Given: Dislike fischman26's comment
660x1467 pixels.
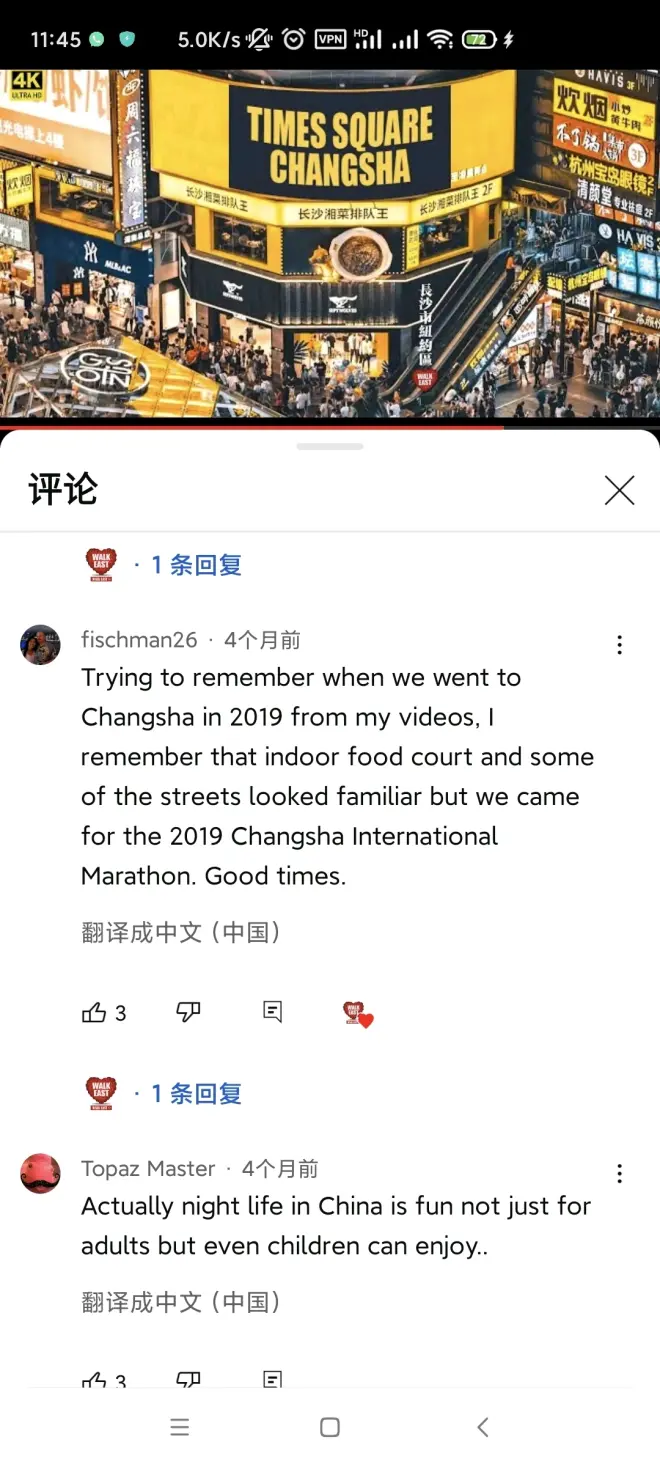Looking at the screenshot, I should pyautogui.click(x=188, y=1012).
